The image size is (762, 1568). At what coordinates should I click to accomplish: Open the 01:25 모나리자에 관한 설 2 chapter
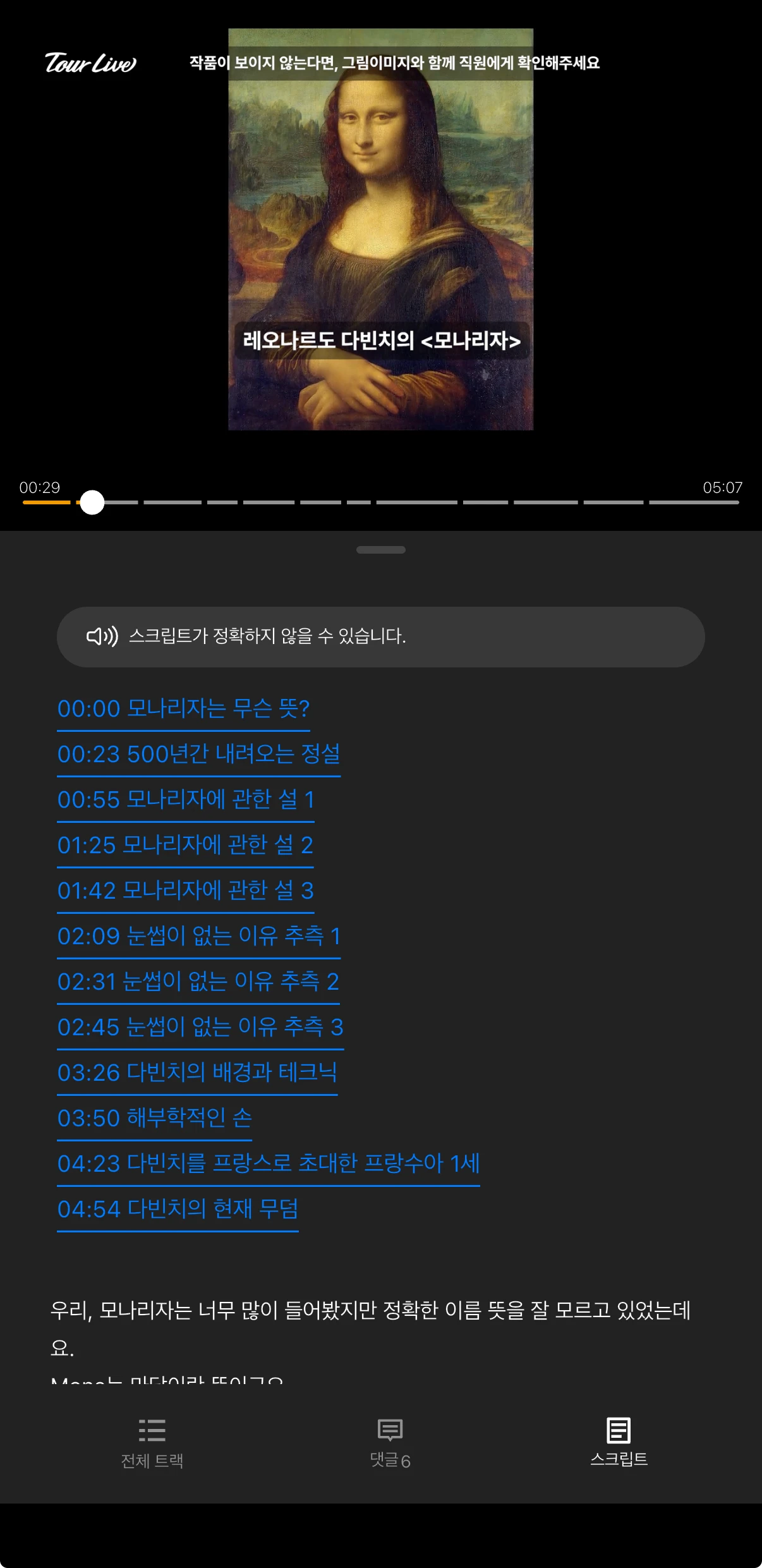[185, 846]
